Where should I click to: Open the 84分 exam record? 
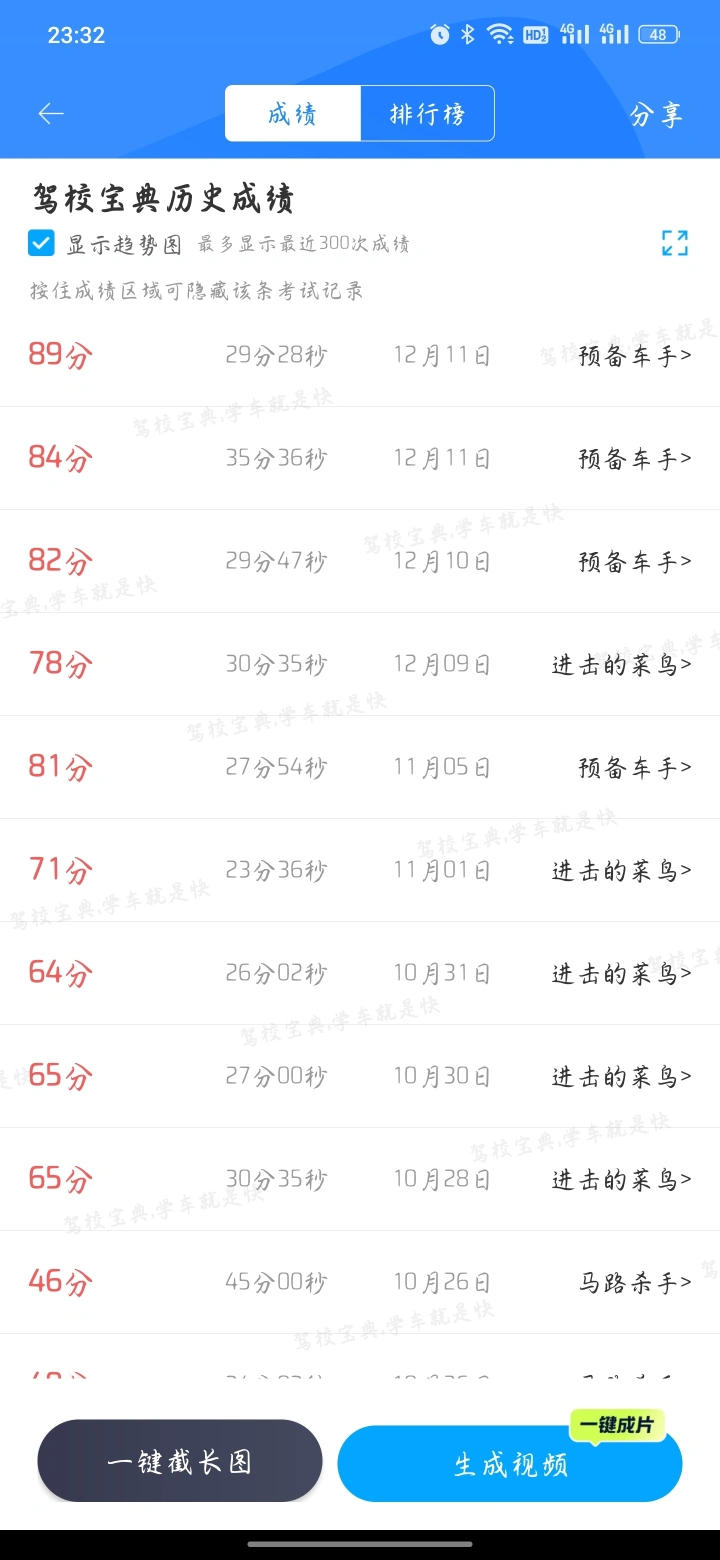click(360, 458)
